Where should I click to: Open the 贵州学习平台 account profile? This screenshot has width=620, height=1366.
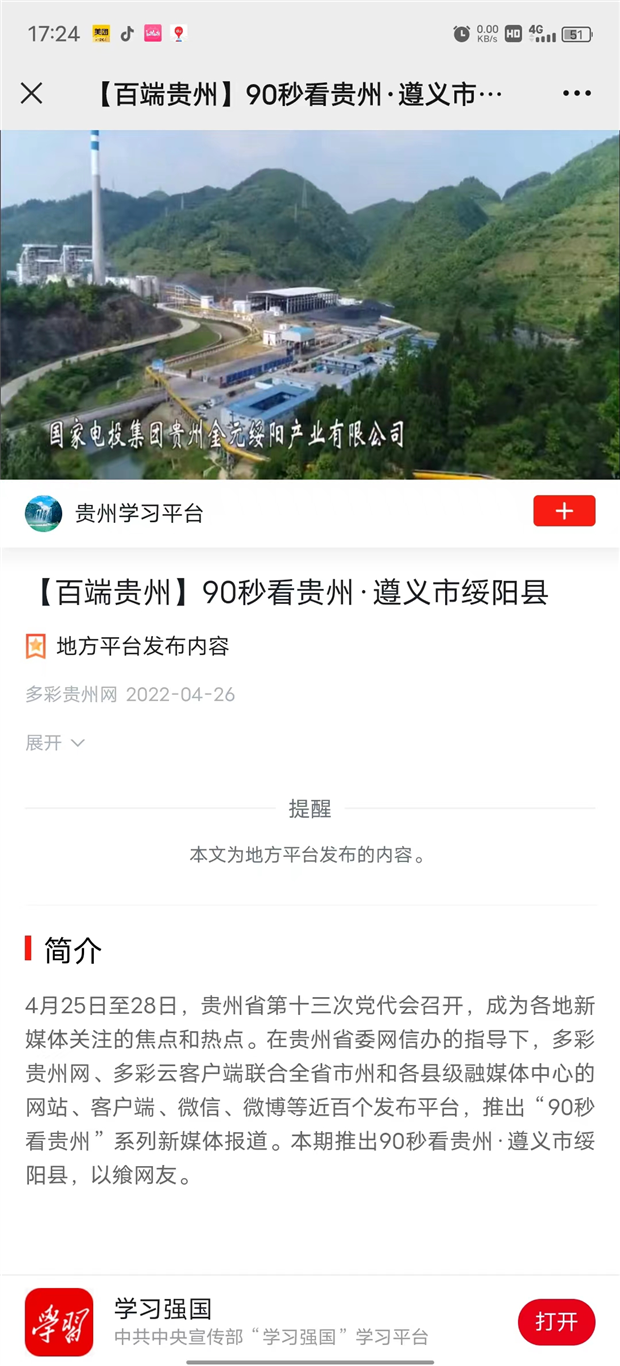(139, 514)
